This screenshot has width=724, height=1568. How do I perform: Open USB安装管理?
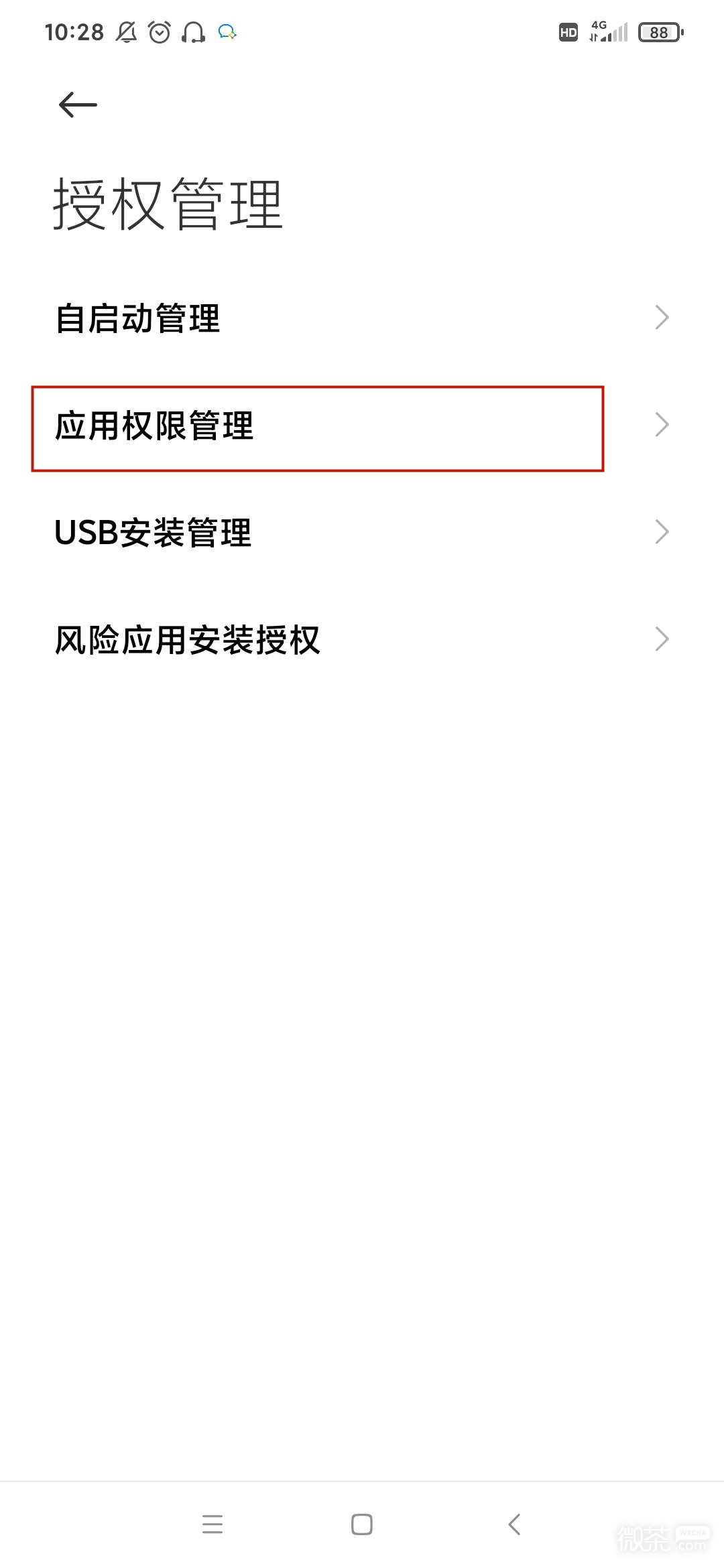[362, 533]
